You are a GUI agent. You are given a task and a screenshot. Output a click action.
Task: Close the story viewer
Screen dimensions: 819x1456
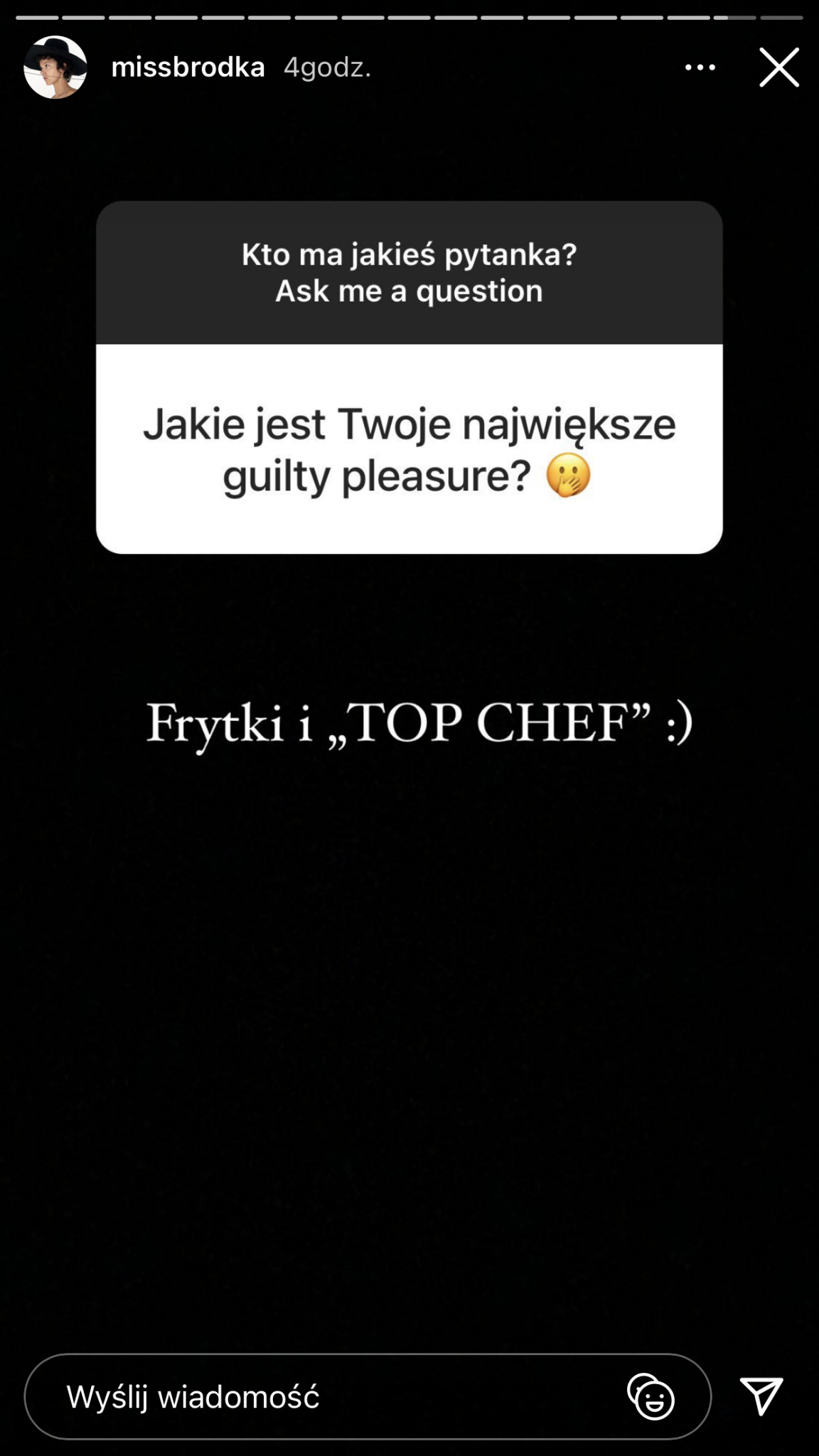click(779, 68)
